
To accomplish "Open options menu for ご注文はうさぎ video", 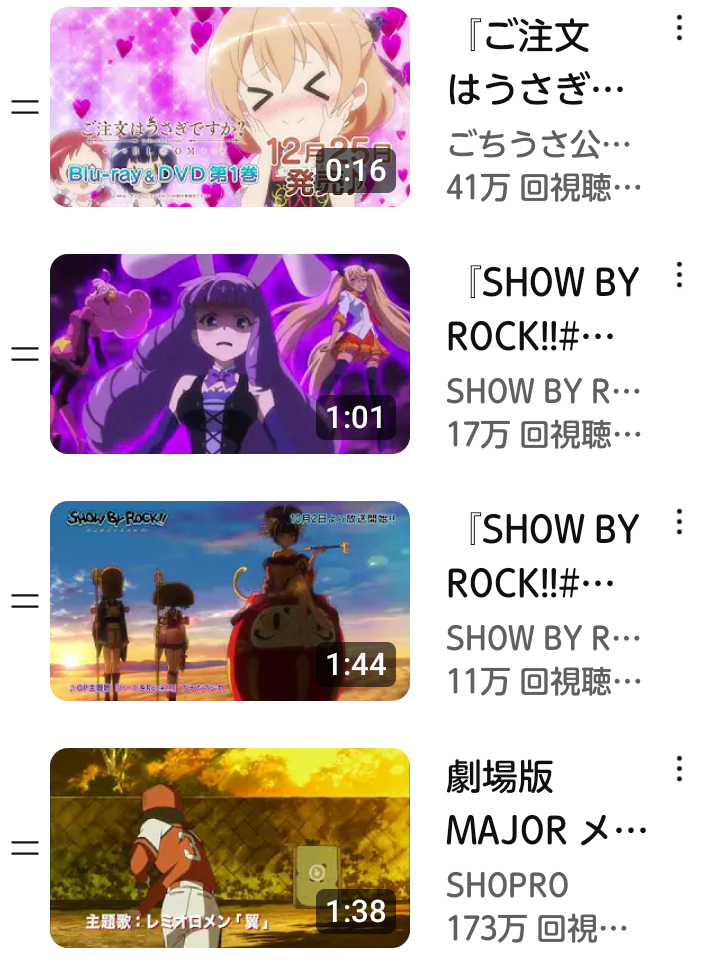I will click(680, 28).
